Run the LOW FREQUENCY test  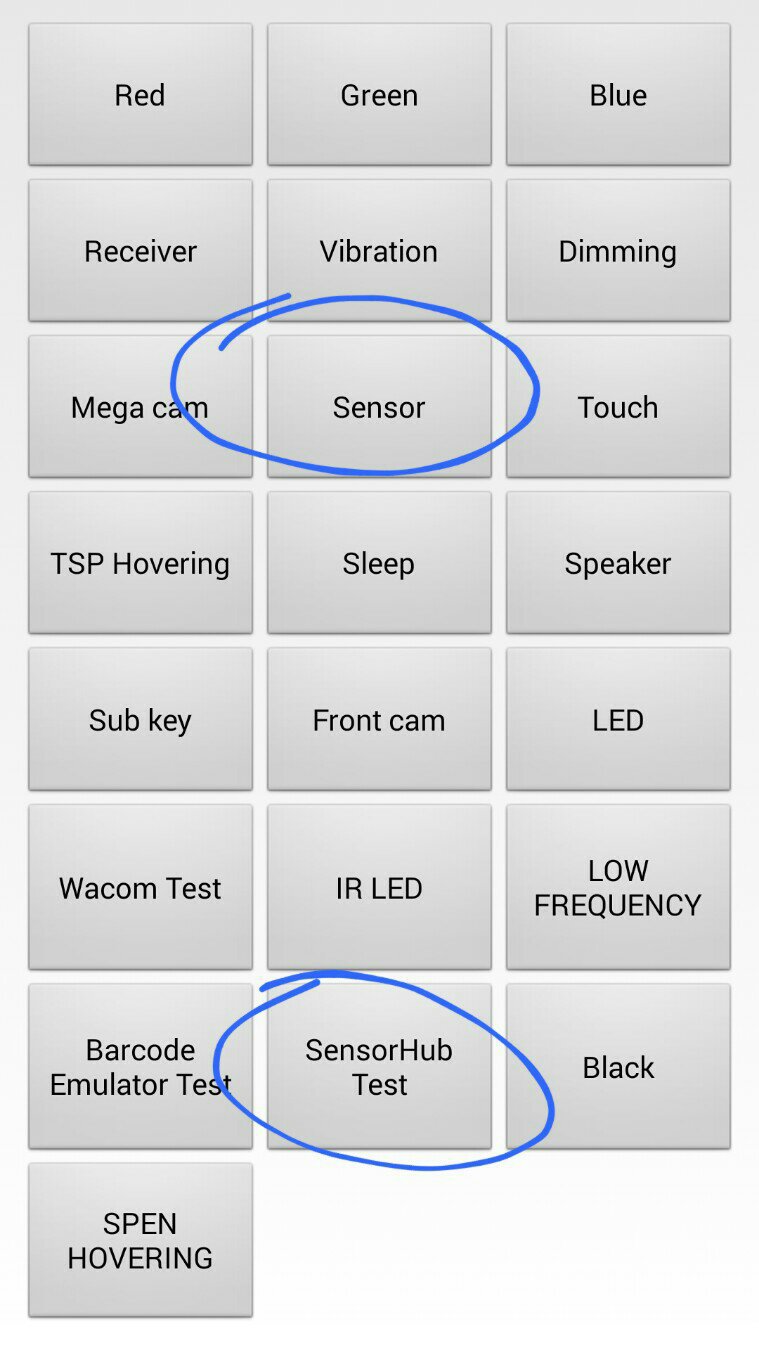[618, 887]
